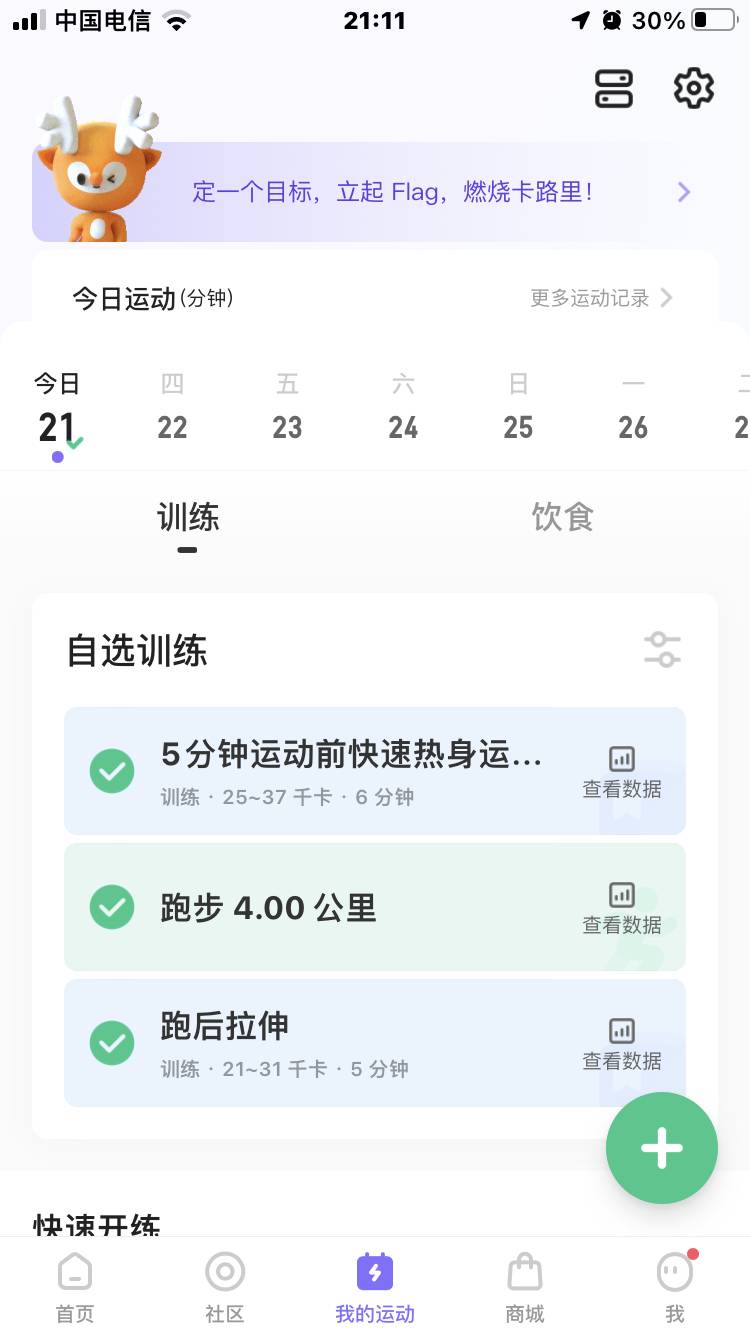
Task: Go to the 首页 tab
Action: tap(75, 1287)
